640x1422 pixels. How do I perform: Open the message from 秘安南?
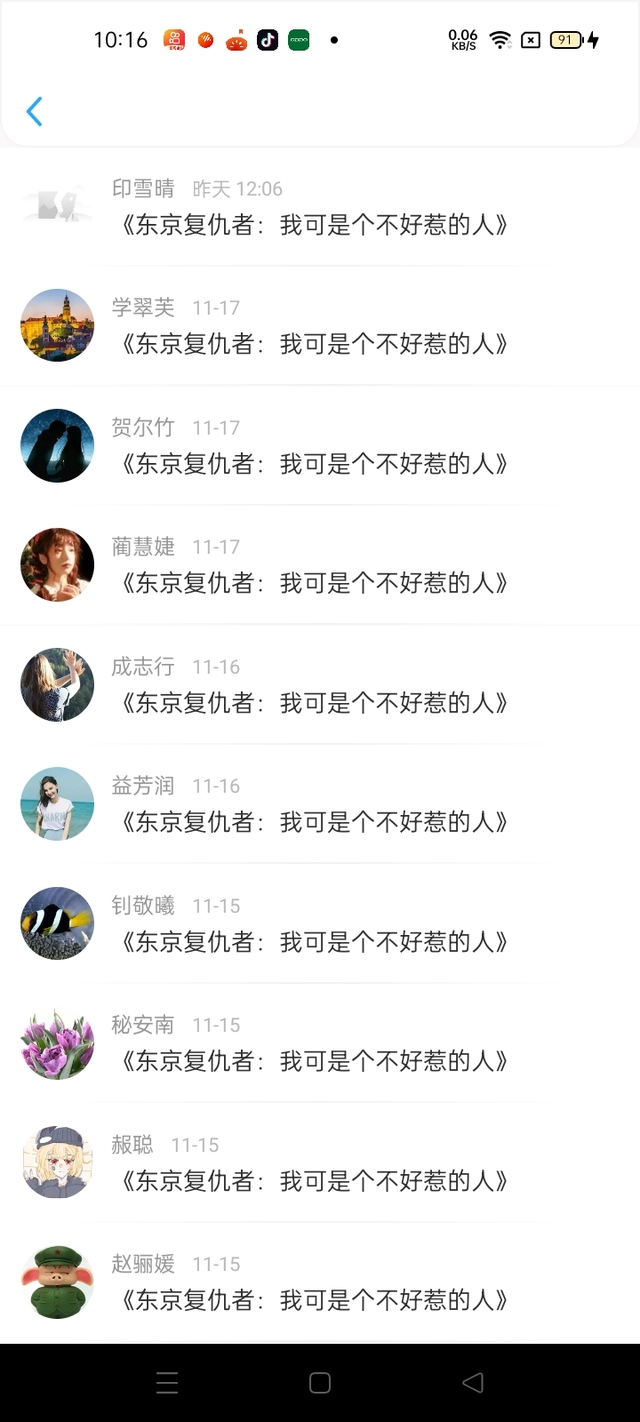(x=320, y=1043)
